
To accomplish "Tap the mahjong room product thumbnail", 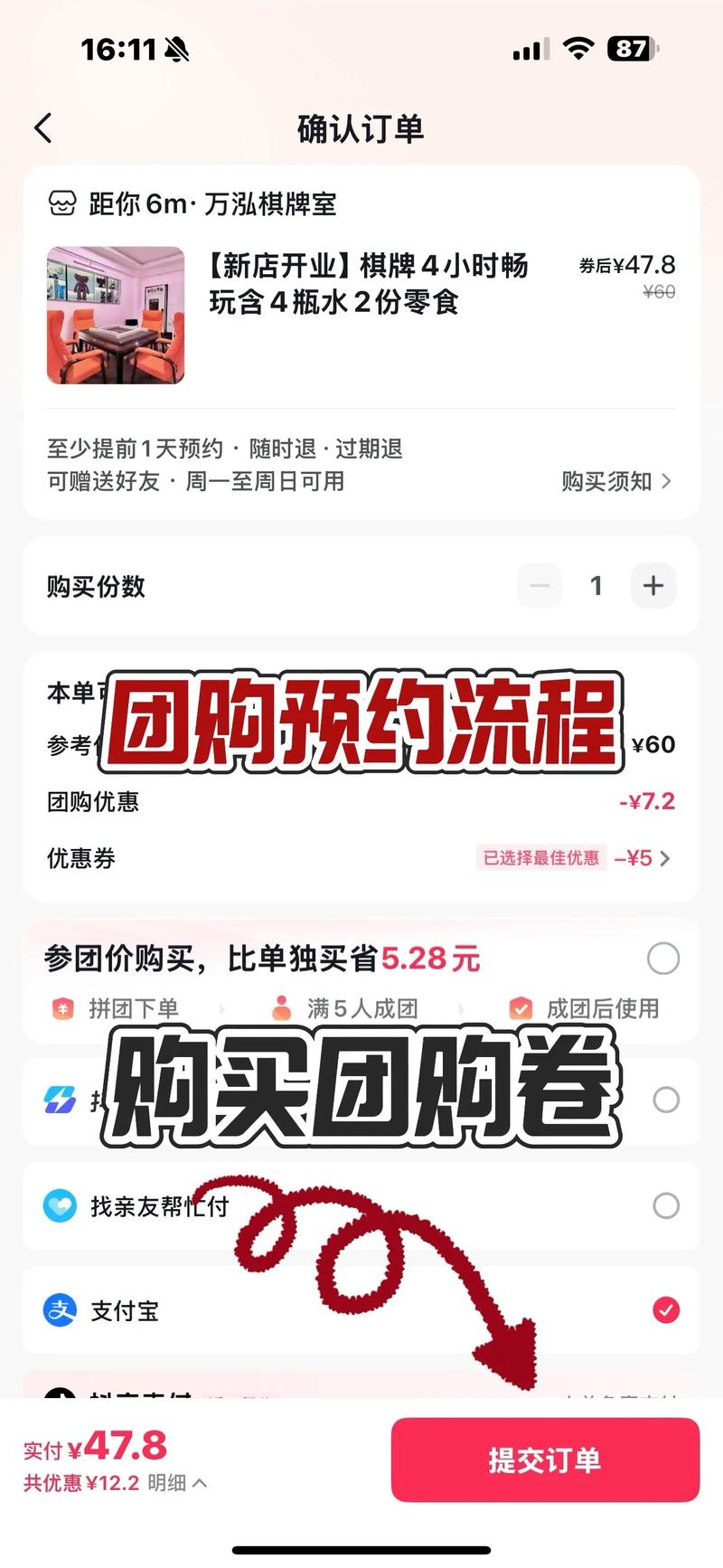I will 116,316.
